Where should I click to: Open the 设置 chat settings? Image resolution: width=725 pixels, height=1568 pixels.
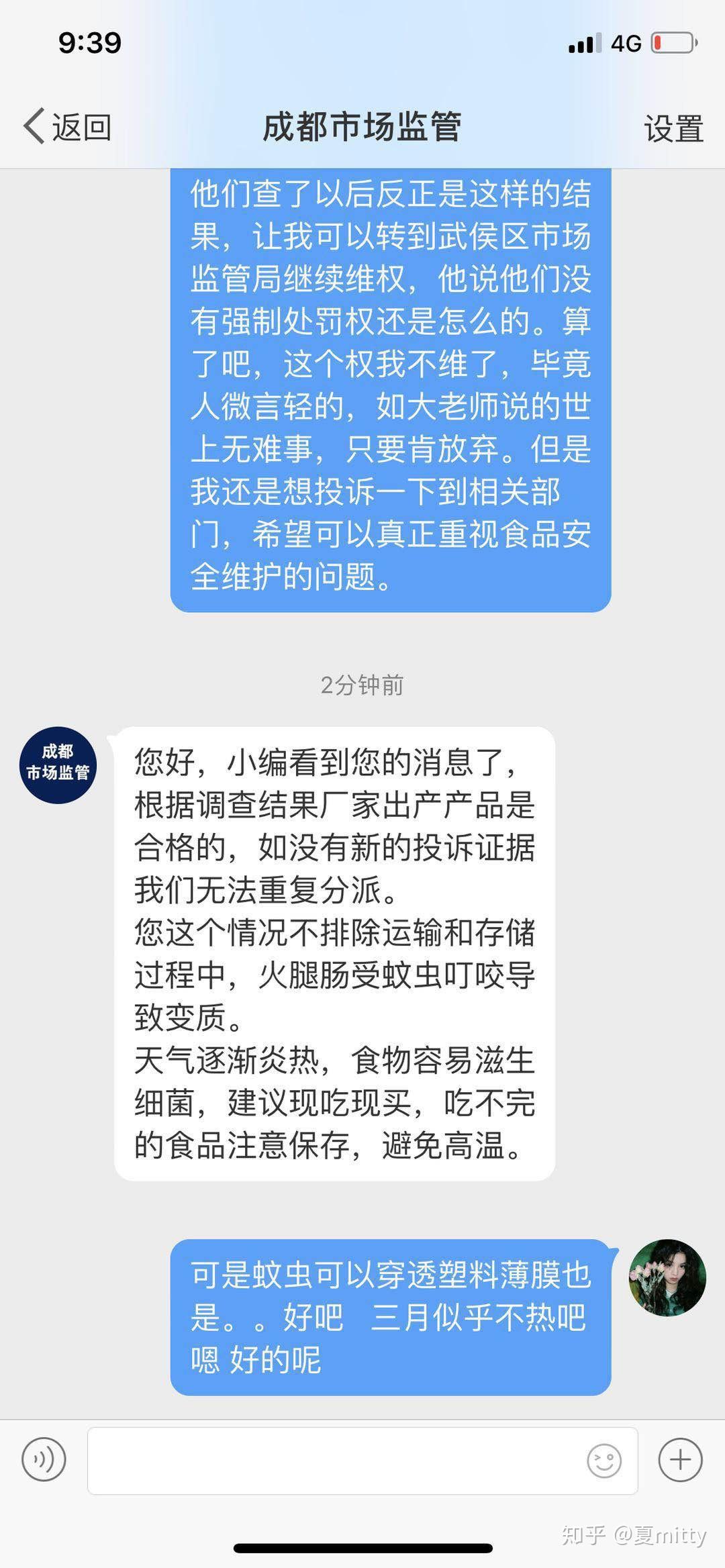673,128
